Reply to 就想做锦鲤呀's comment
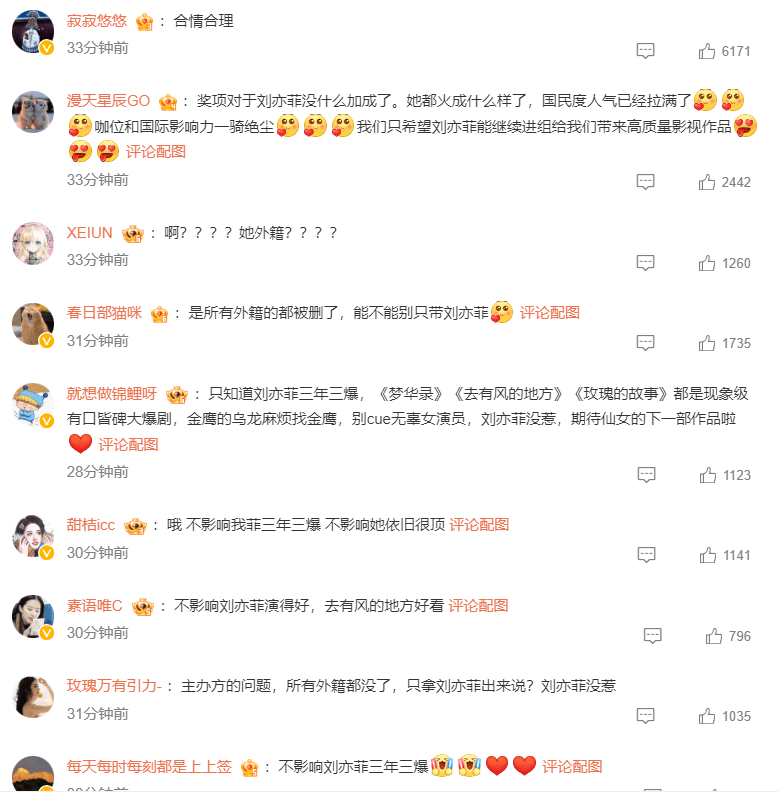This screenshot has width=778, height=797. (x=646, y=475)
